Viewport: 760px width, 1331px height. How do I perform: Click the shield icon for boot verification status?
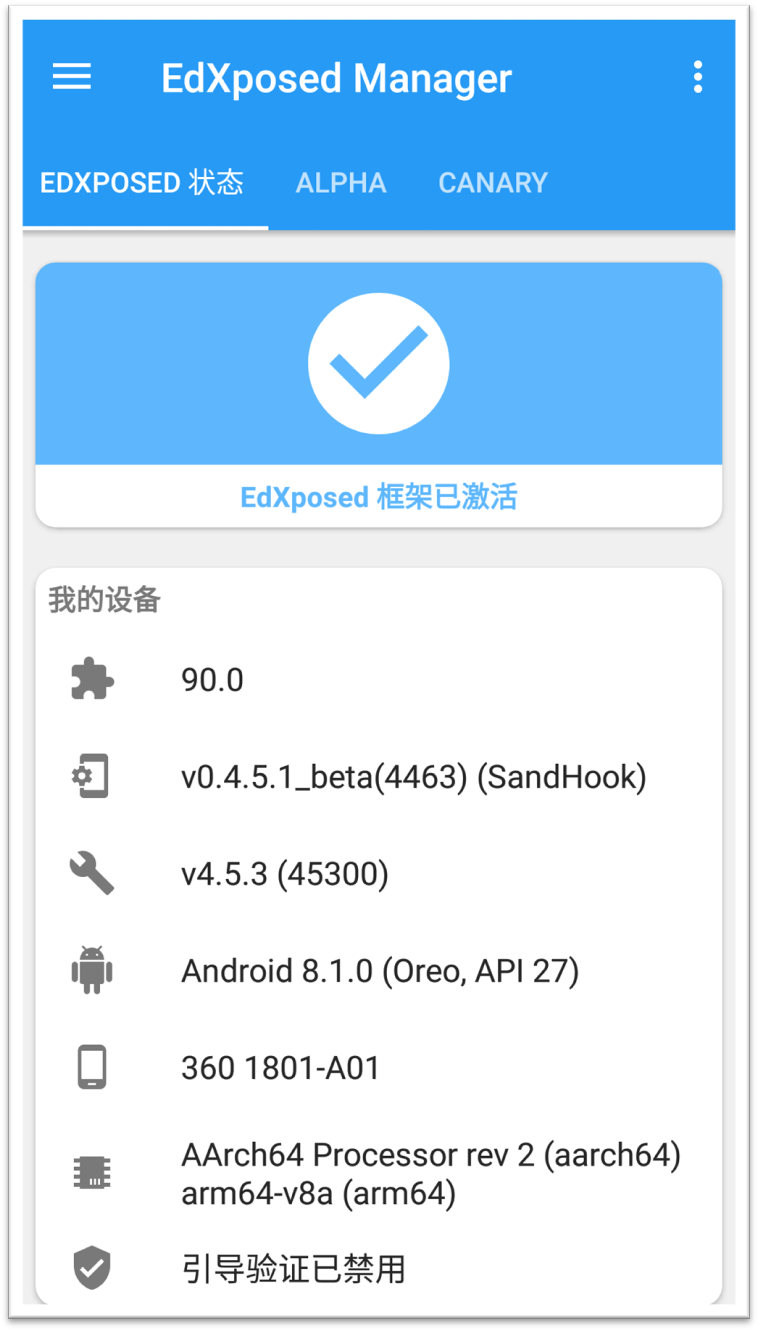tap(92, 1267)
